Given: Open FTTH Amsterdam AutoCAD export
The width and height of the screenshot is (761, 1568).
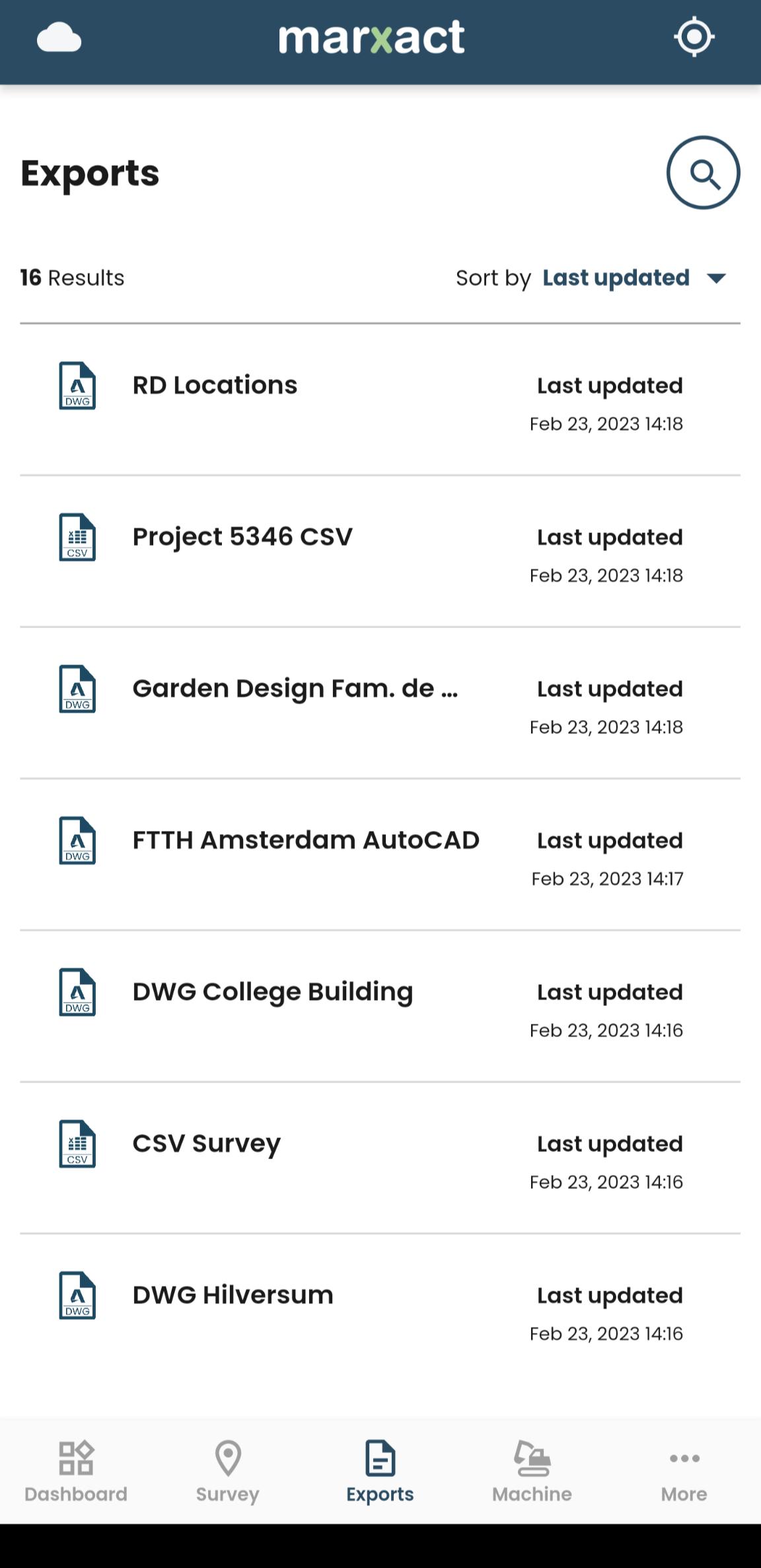Looking at the screenshot, I should [380, 855].
